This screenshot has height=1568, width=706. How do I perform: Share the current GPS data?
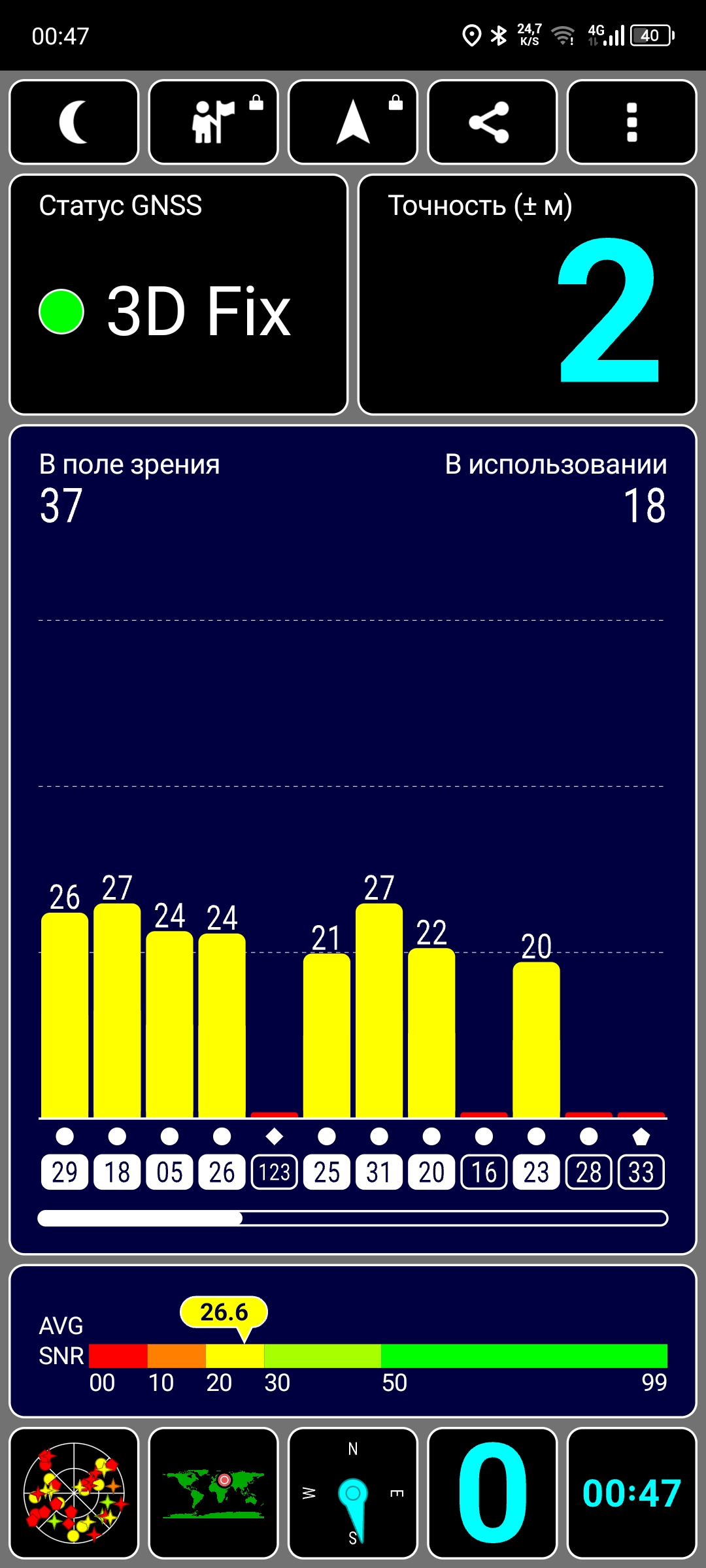[x=492, y=122]
